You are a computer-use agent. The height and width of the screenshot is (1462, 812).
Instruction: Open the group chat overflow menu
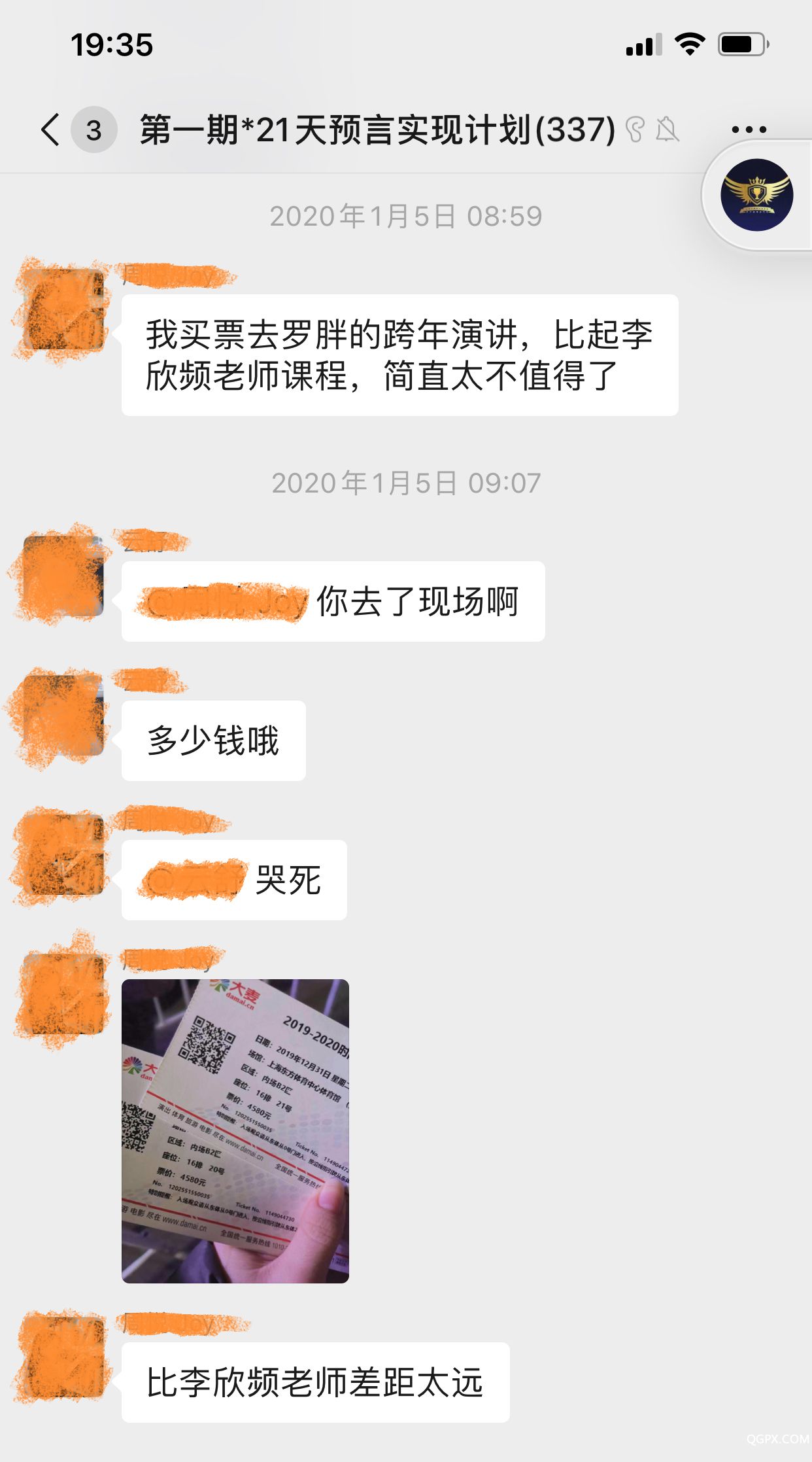(x=749, y=130)
